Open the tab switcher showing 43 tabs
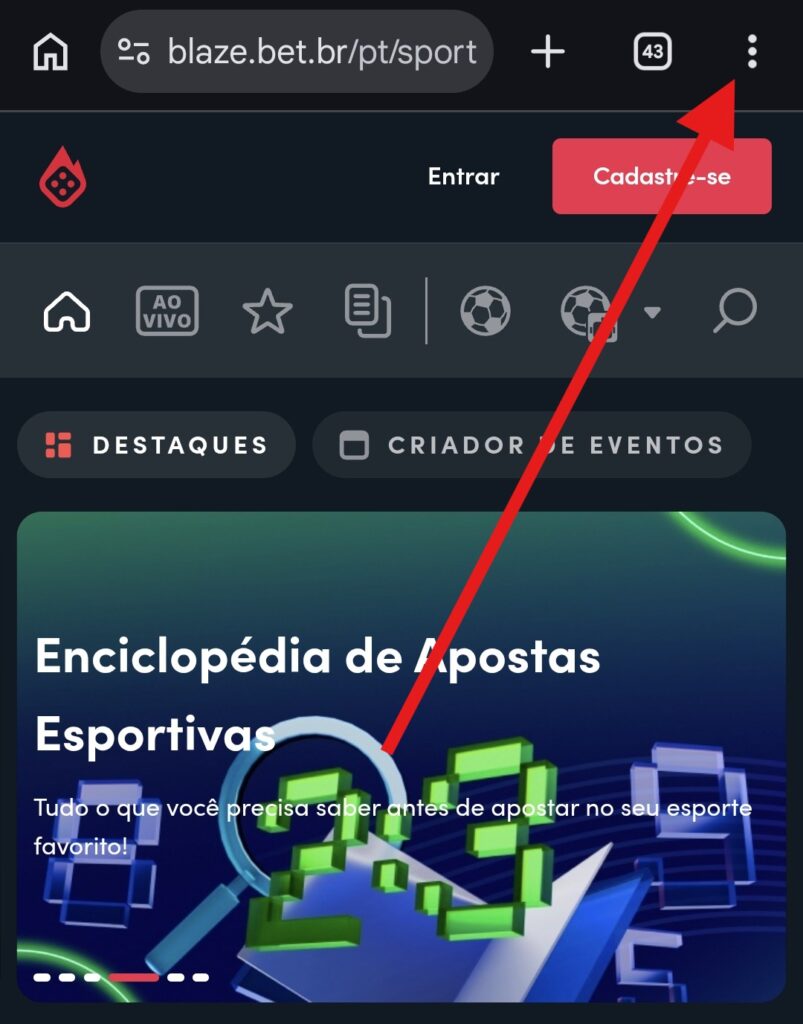This screenshot has height=1024, width=803. click(652, 52)
